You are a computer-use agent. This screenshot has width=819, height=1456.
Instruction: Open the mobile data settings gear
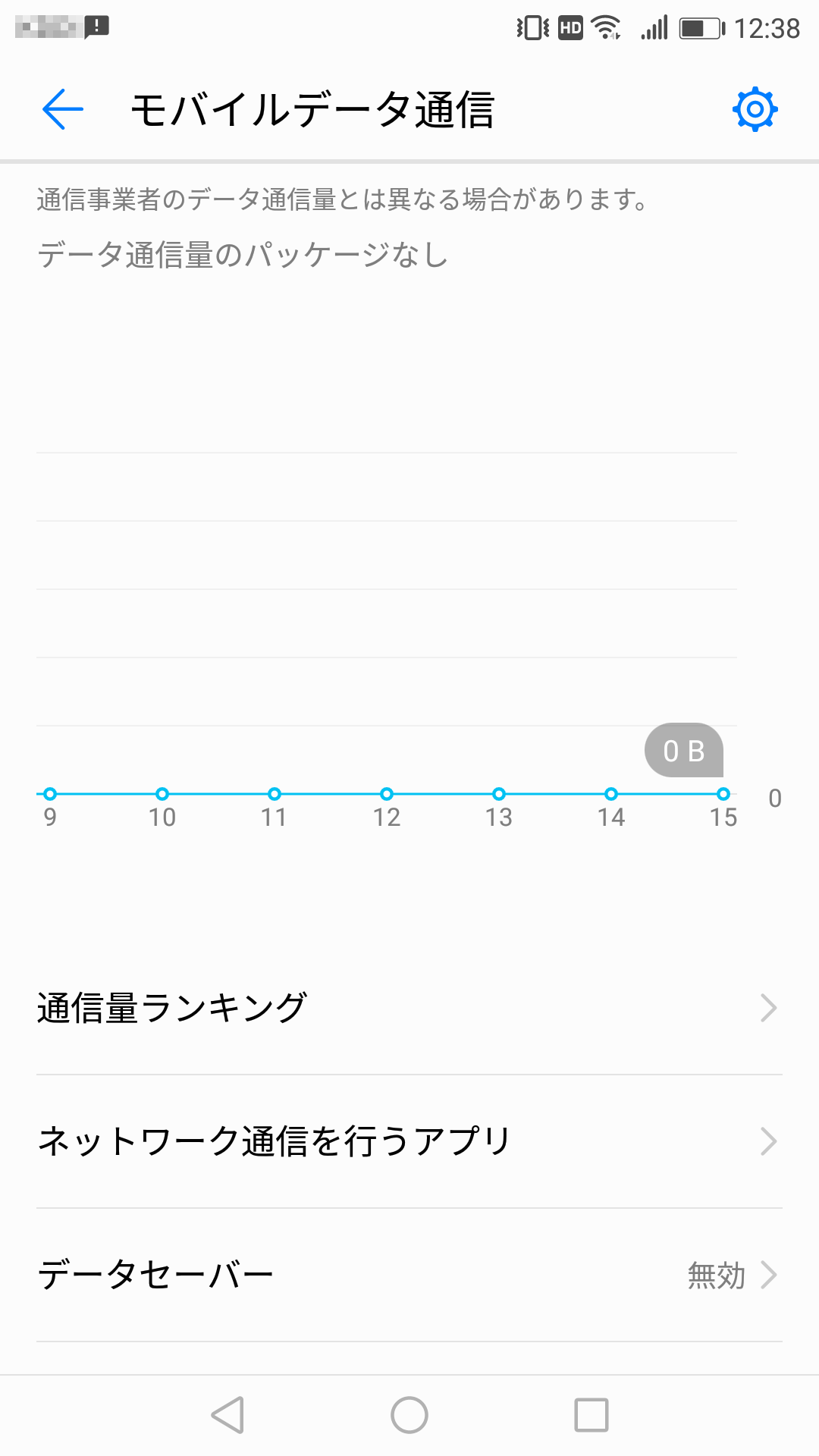coord(755,109)
